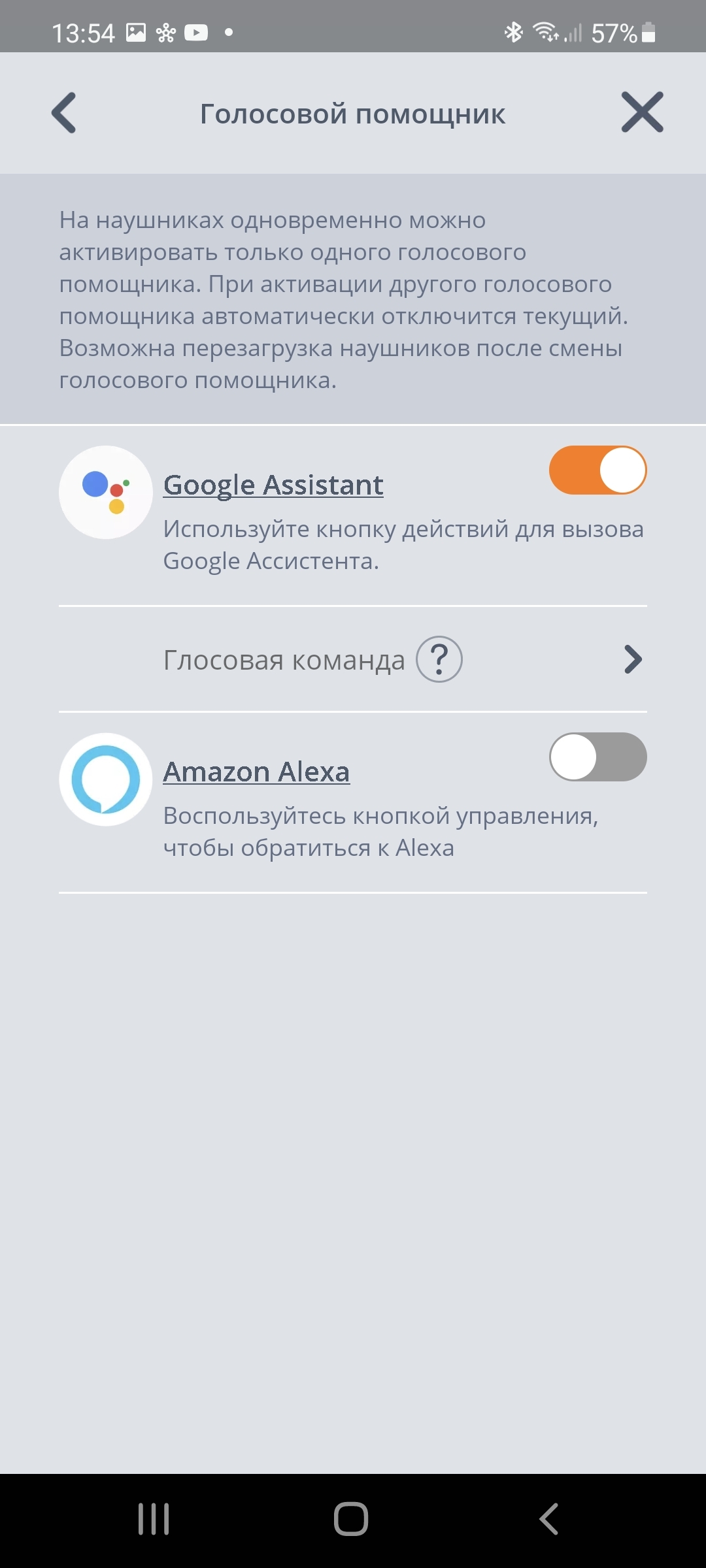Open Глосовая команда settings chevron
Screen dimensions: 706x1568
click(x=632, y=659)
